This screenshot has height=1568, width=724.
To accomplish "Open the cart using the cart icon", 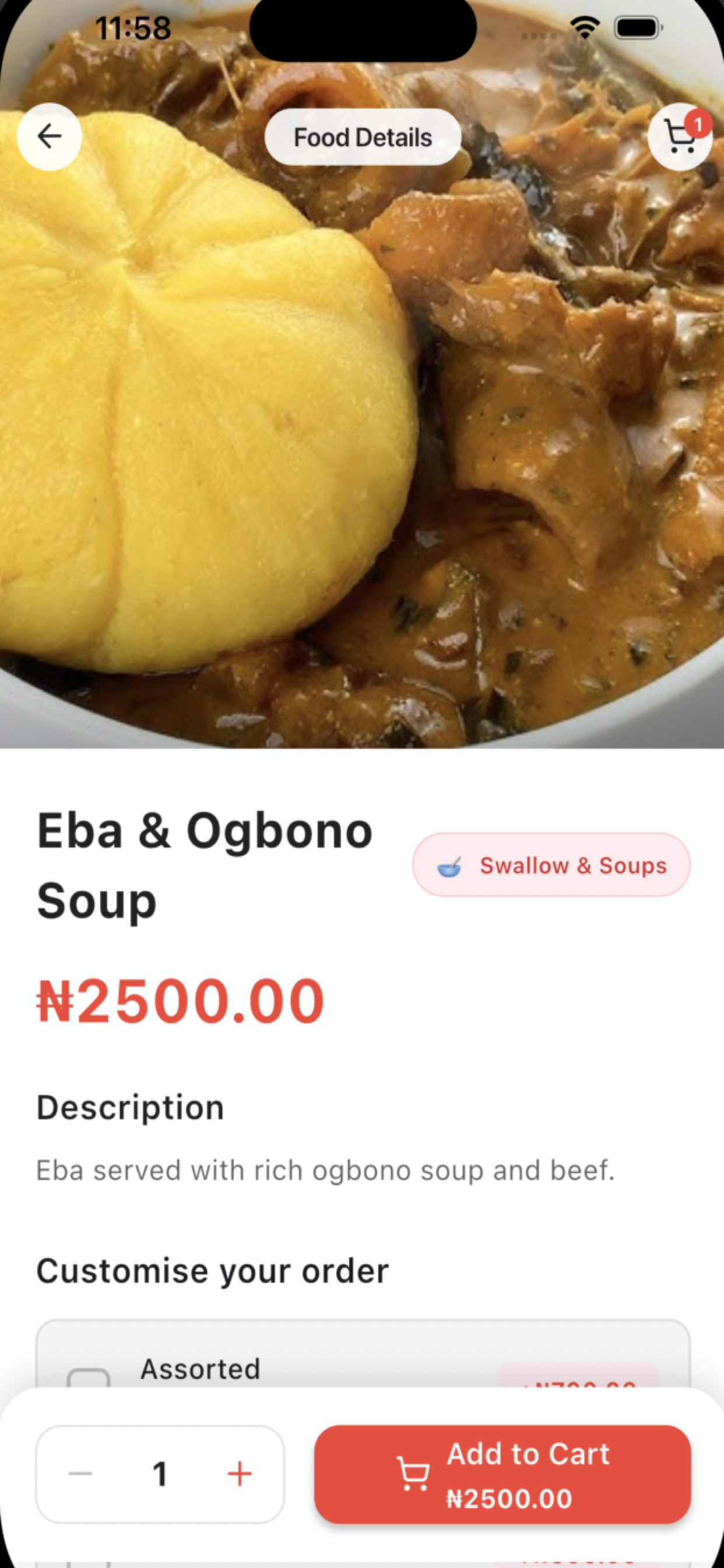I will pos(680,139).
